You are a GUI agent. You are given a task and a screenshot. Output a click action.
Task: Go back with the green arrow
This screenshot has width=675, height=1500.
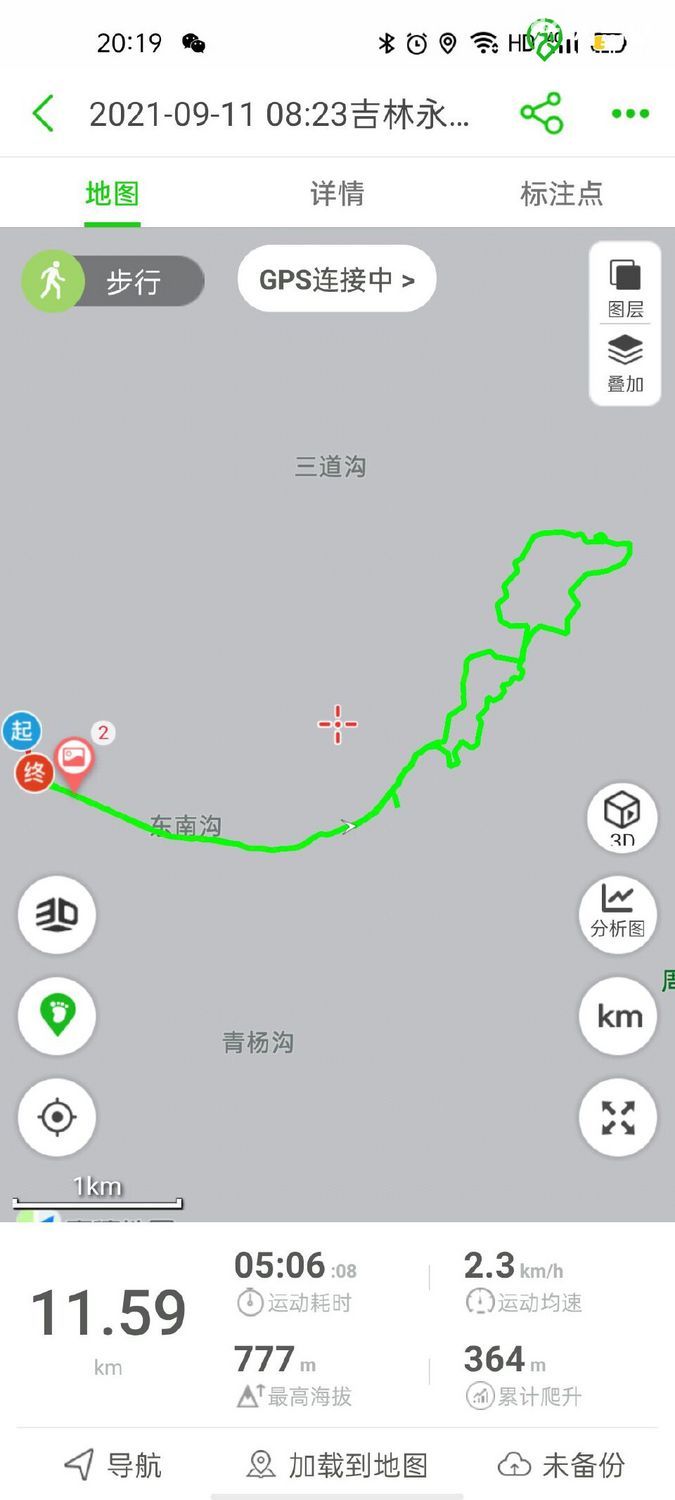tap(42, 114)
